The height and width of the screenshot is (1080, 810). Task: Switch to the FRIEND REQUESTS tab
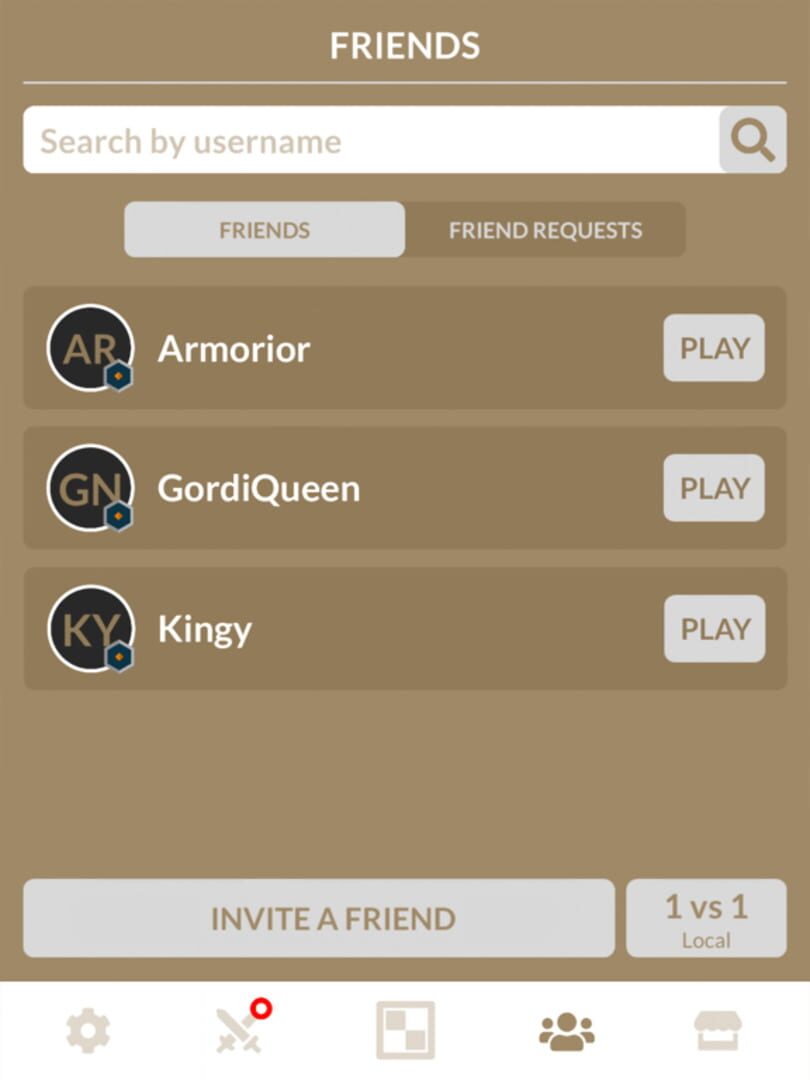click(x=545, y=229)
